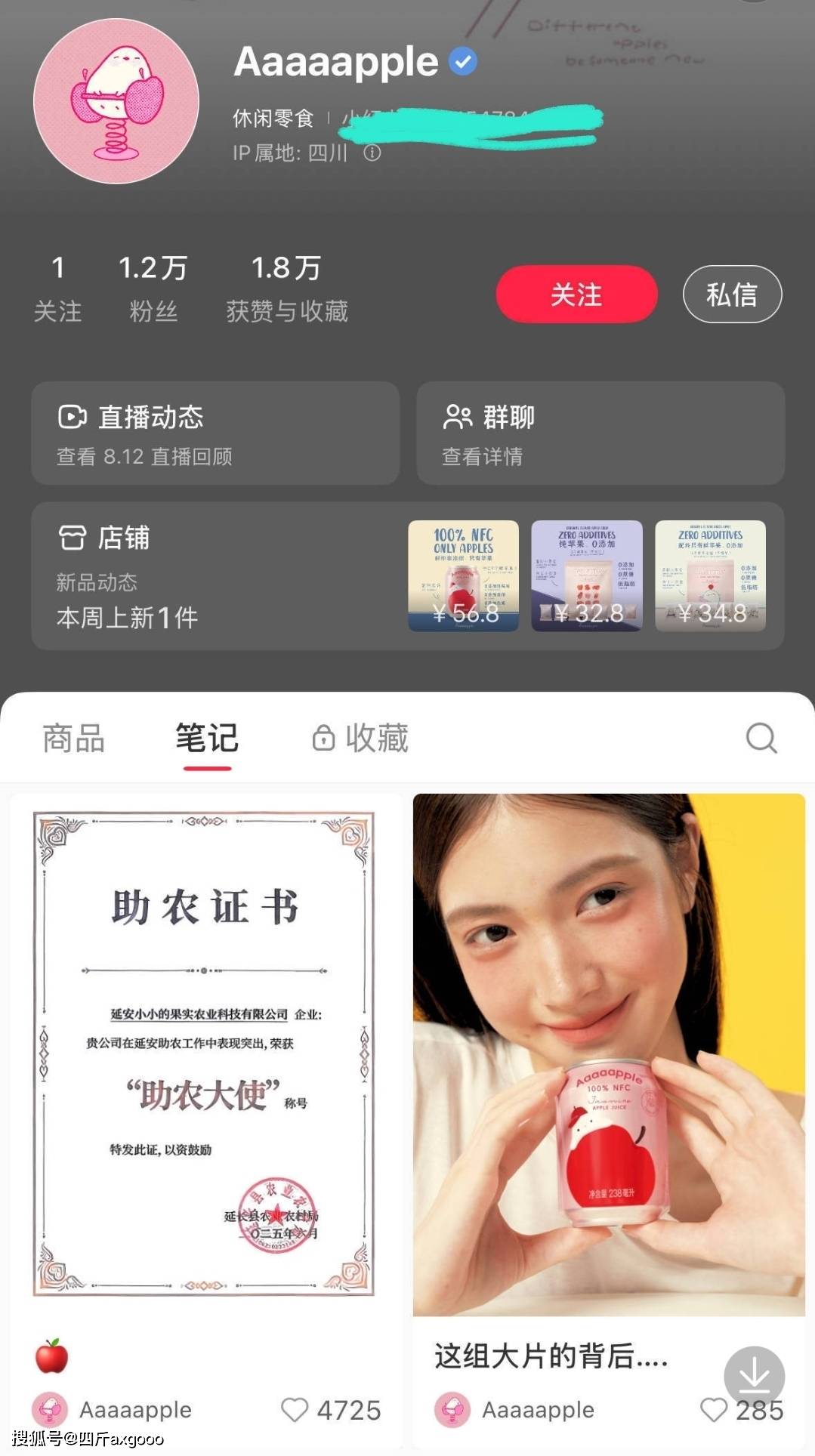Screen dimensions: 815x1456
Task: Open the profile avatar picture
Action: click(x=116, y=101)
